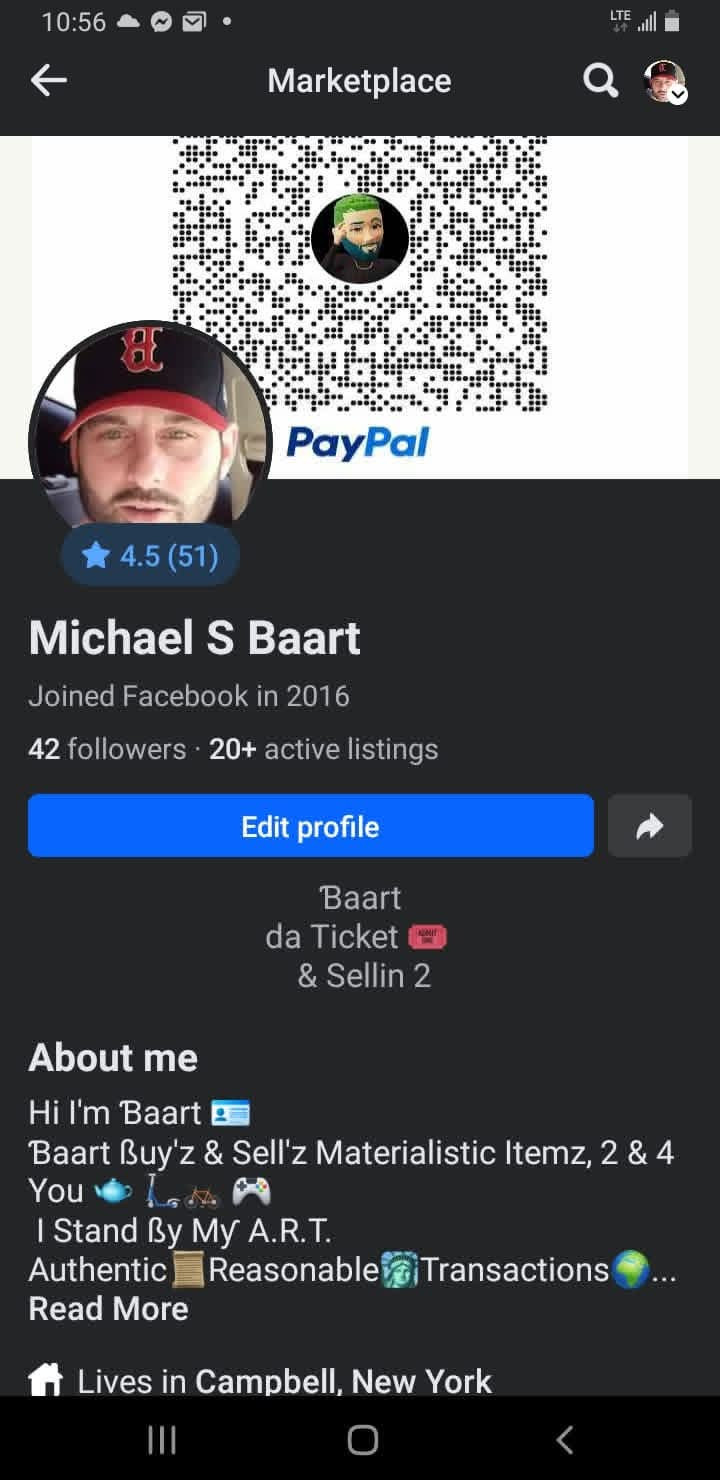Go to the phone's home screen
This screenshot has height=1480, width=720.
tap(362, 1439)
